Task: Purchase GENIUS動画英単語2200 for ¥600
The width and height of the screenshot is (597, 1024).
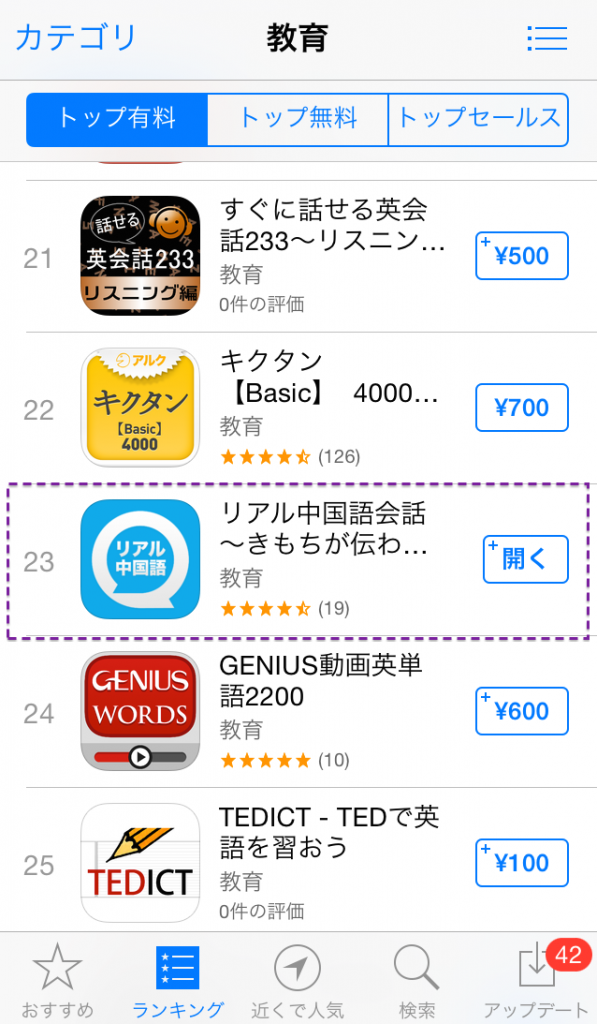Action: coord(521,711)
